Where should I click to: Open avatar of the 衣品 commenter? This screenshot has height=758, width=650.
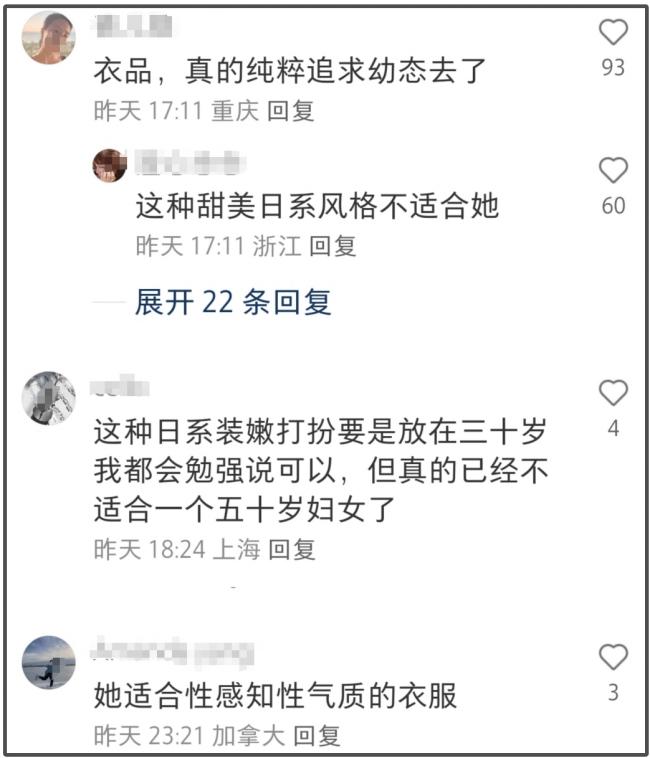48,38
